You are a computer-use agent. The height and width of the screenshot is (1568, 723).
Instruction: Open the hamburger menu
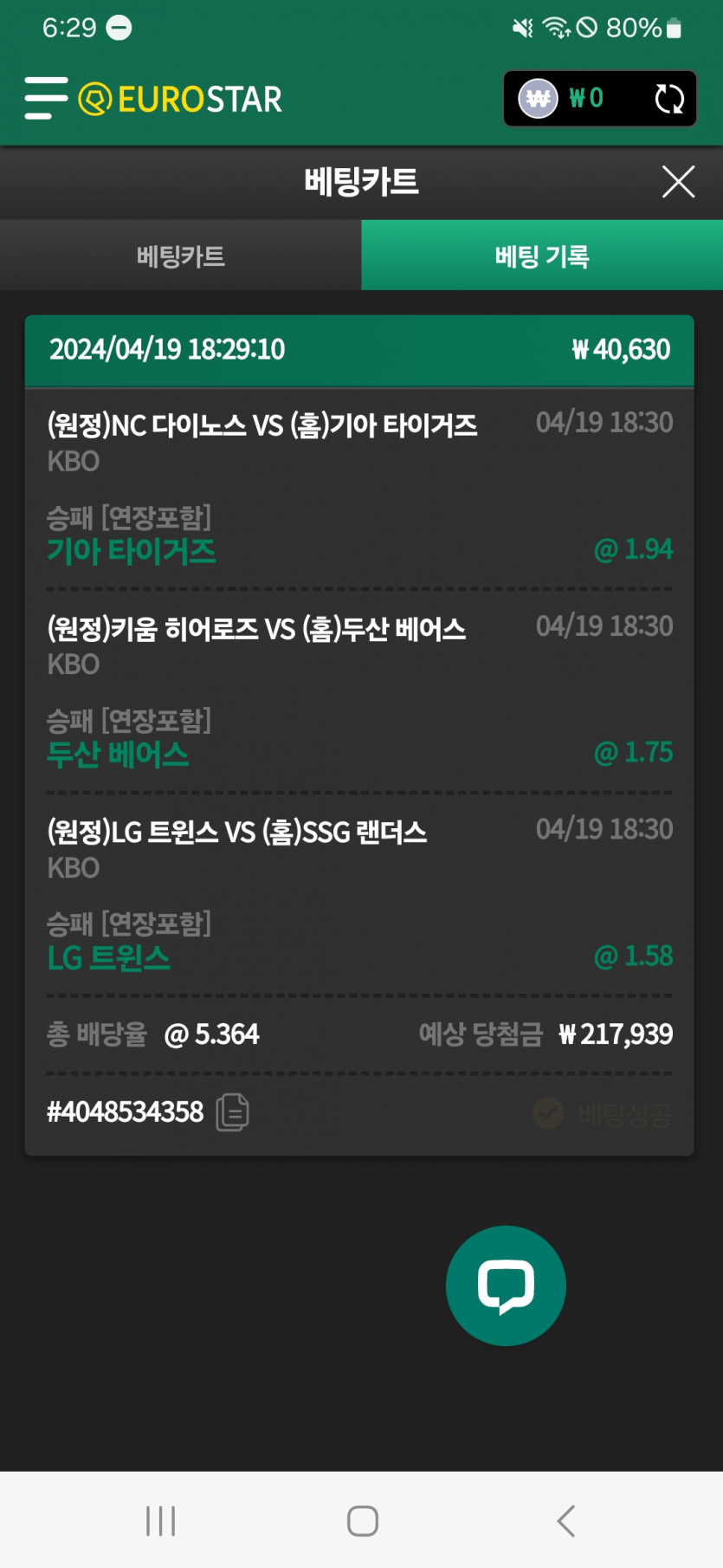(46, 98)
